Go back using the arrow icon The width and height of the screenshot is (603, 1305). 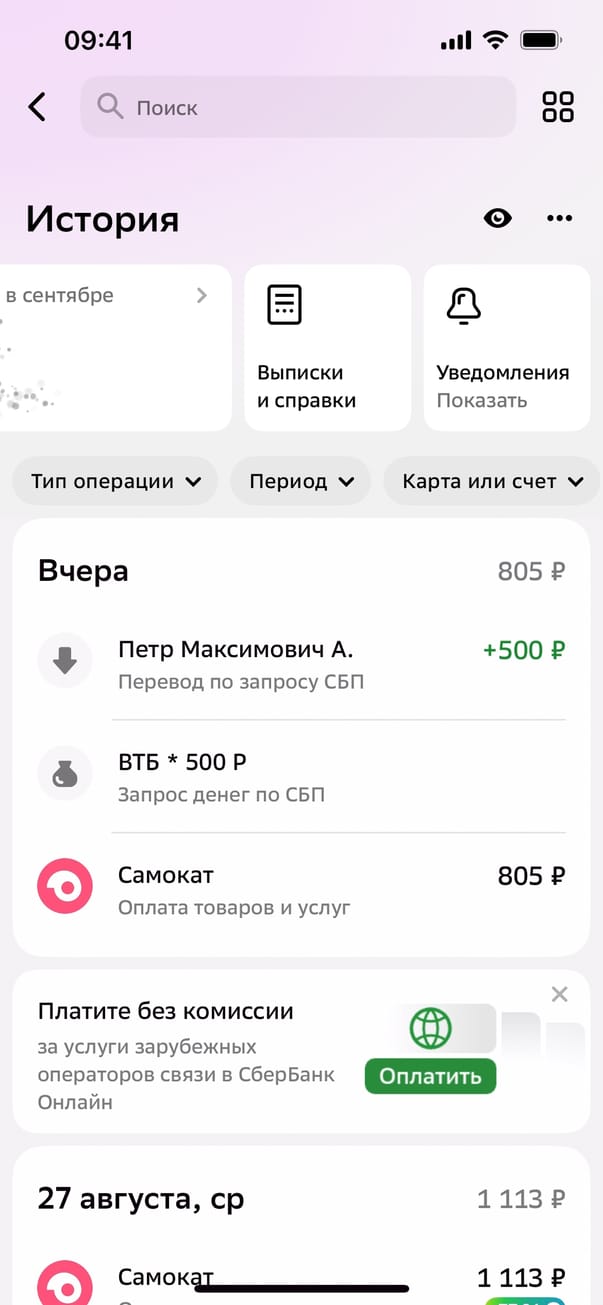click(37, 107)
